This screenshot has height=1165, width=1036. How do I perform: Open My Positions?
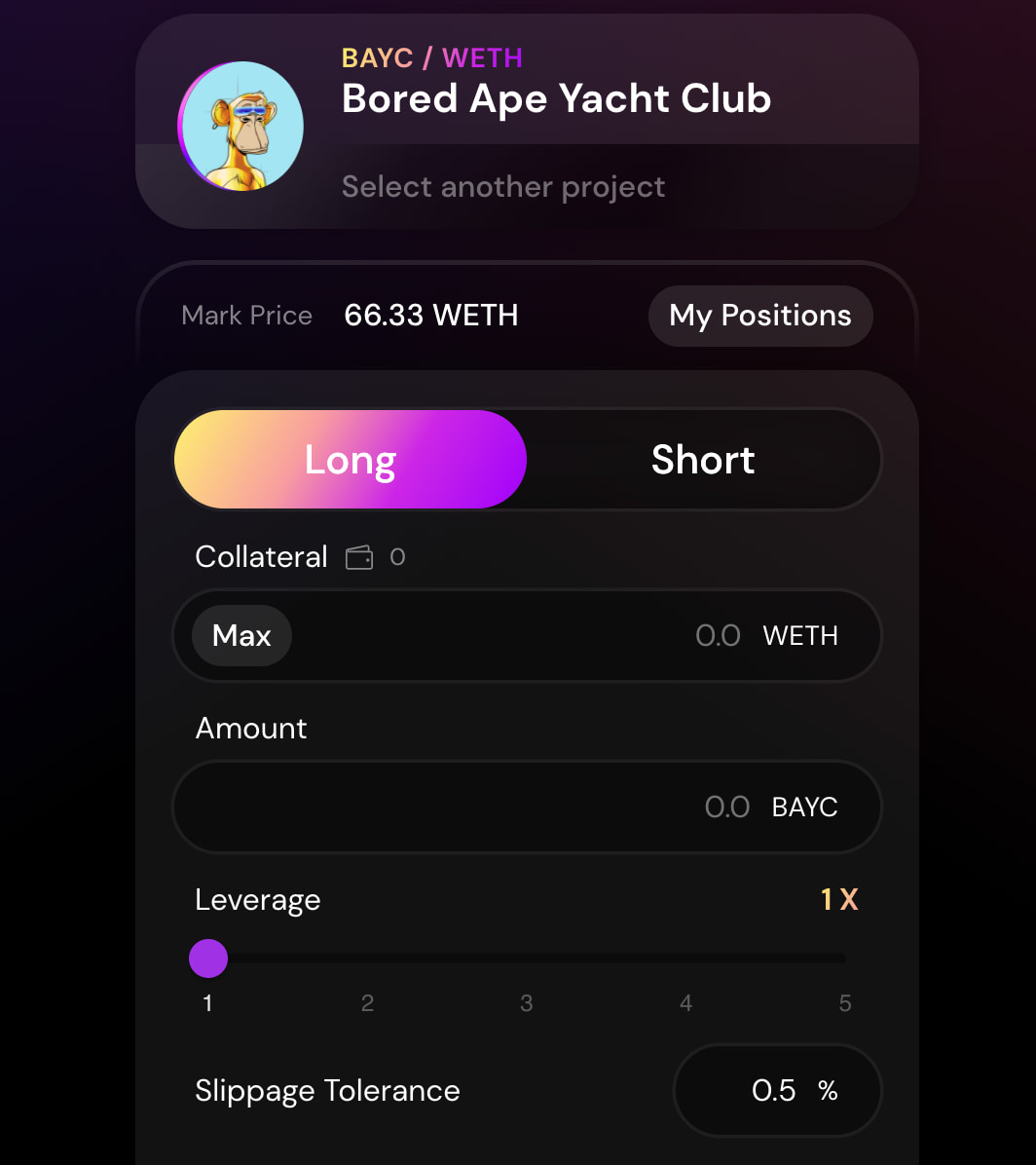[x=759, y=316]
